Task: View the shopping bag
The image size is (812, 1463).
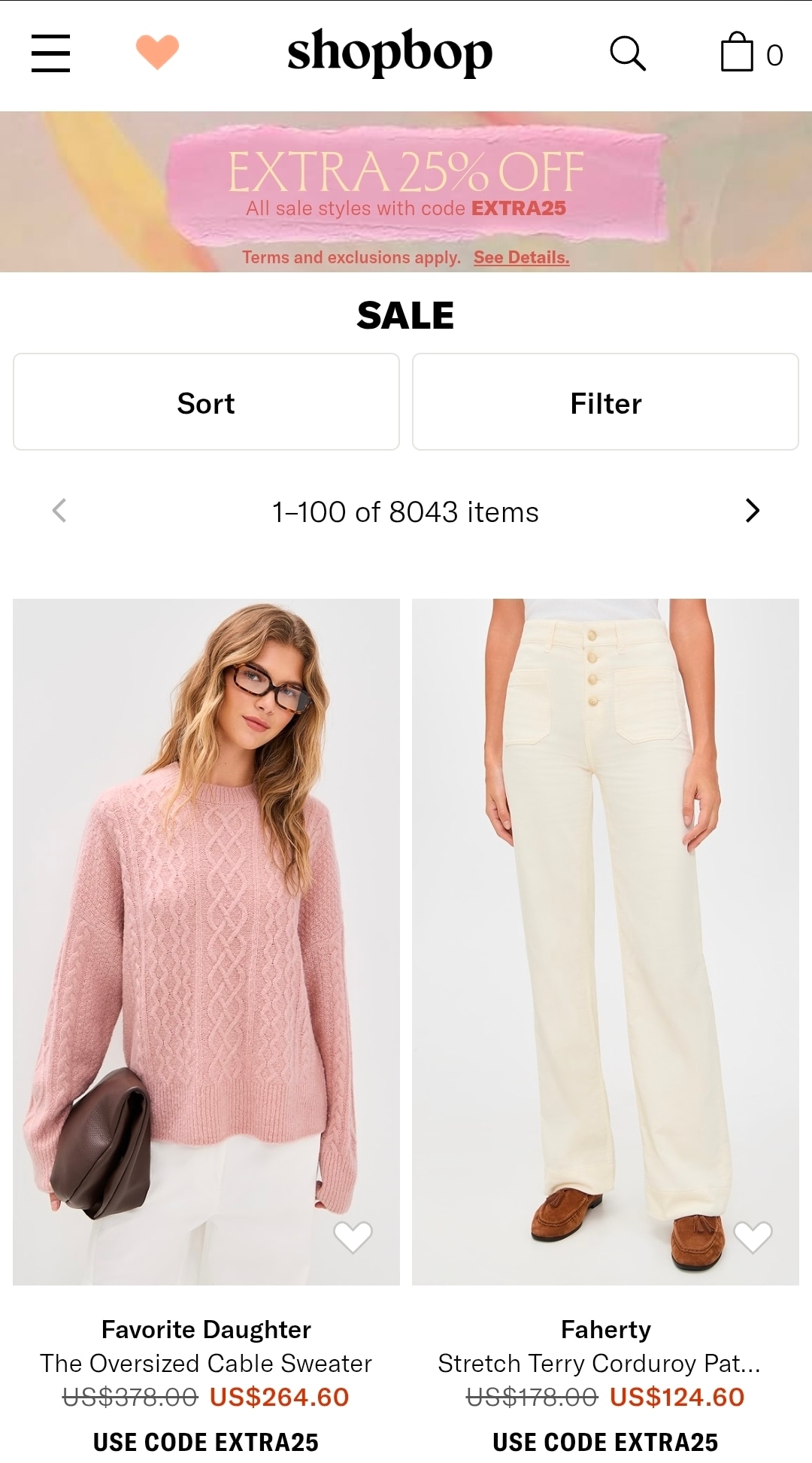Action: 750,53
